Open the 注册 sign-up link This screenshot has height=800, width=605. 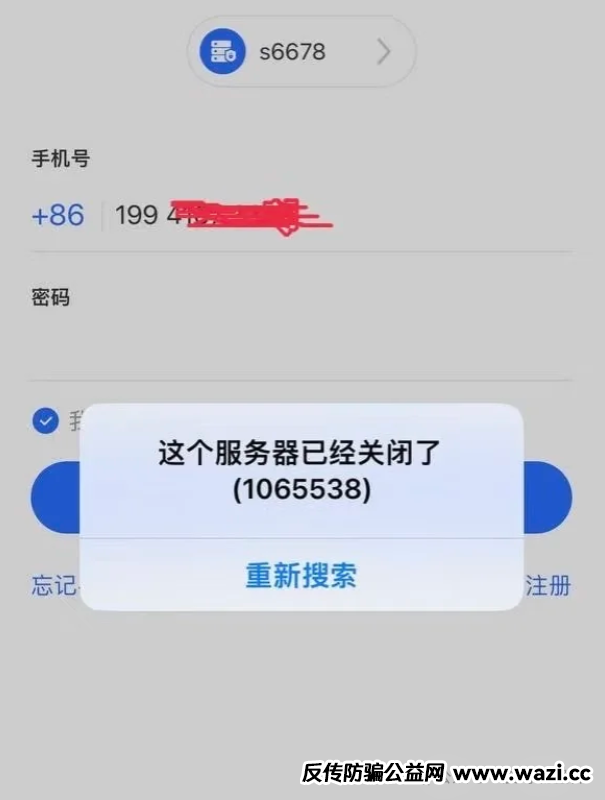[x=548, y=585]
